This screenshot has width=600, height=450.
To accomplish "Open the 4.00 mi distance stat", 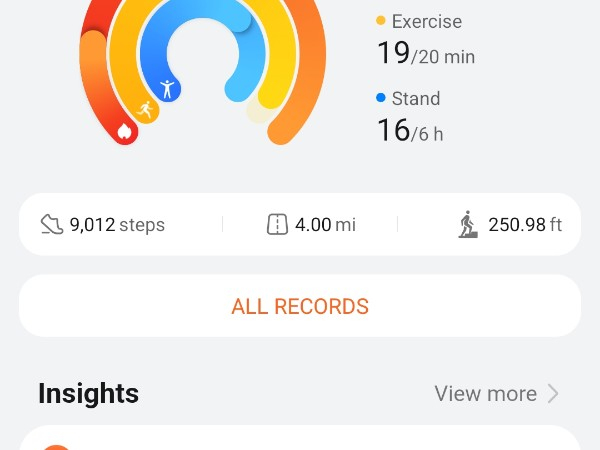I will (311, 224).
